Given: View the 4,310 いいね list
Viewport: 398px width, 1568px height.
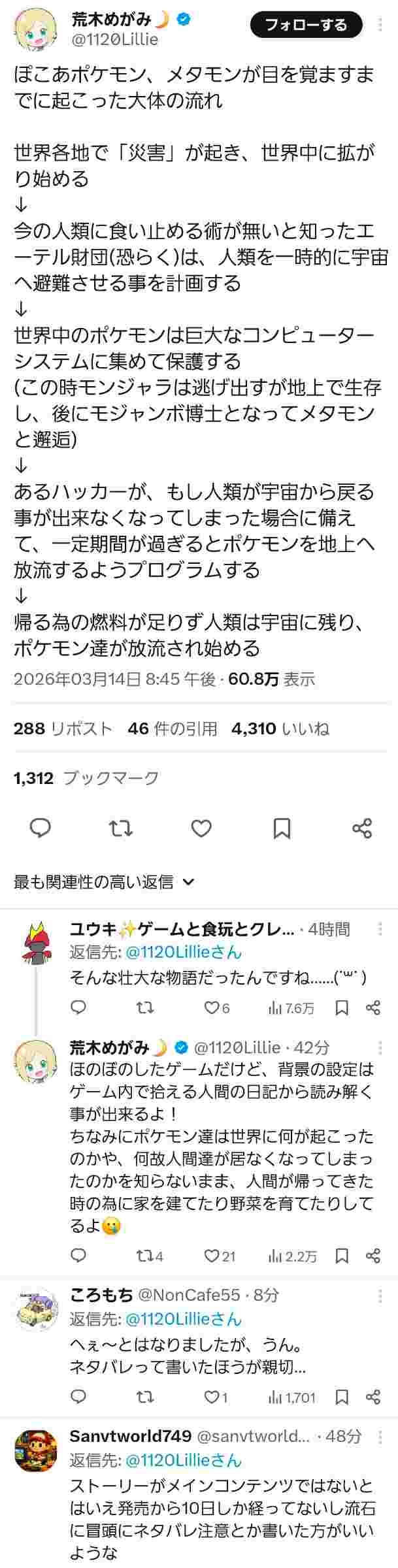Looking at the screenshot, I should coord(280,728).
